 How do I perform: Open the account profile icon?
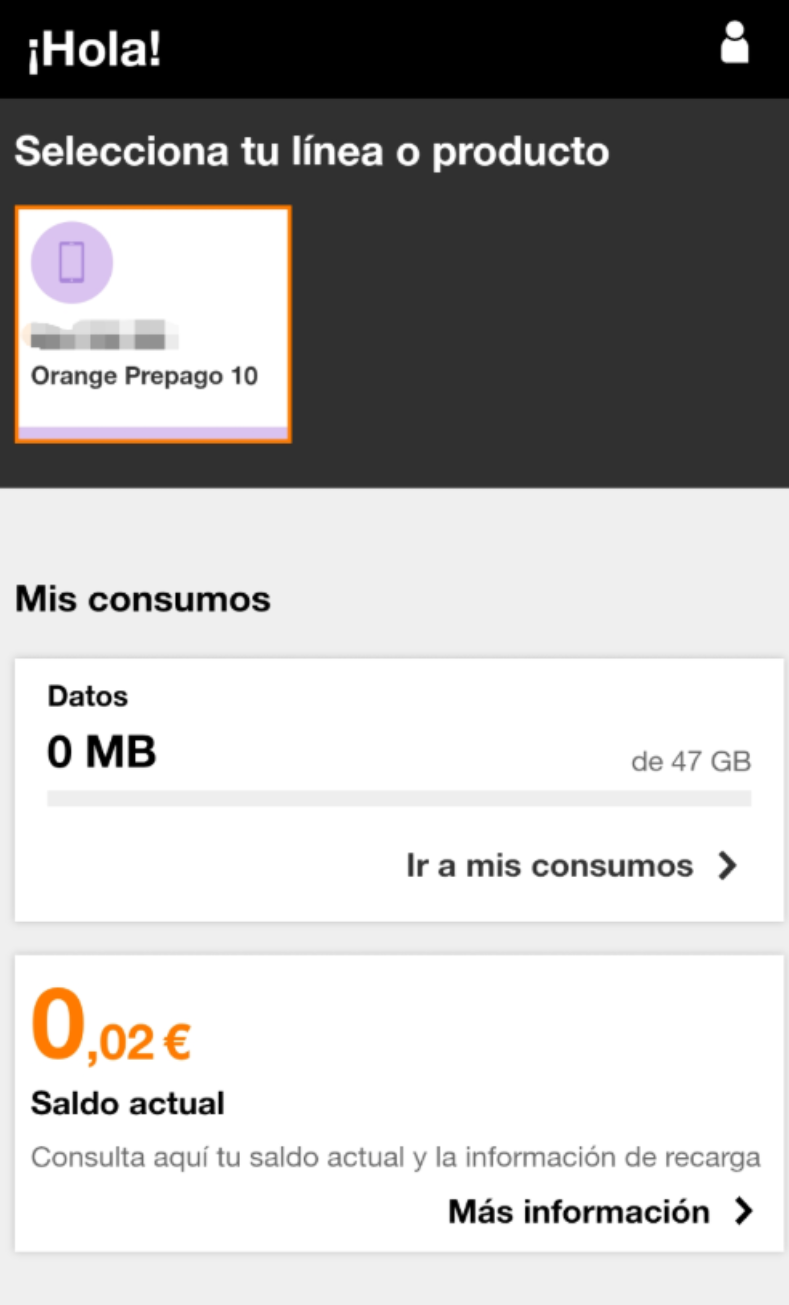click(x=735, y=44)
